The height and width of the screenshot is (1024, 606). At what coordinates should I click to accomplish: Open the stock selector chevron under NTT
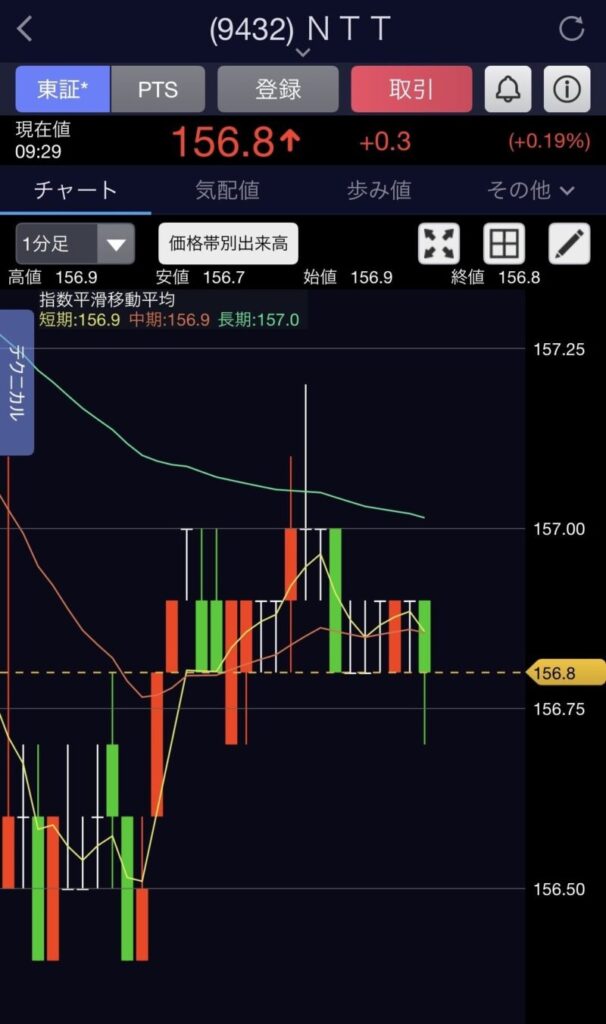pyautogui.click(x=304, y=53)
